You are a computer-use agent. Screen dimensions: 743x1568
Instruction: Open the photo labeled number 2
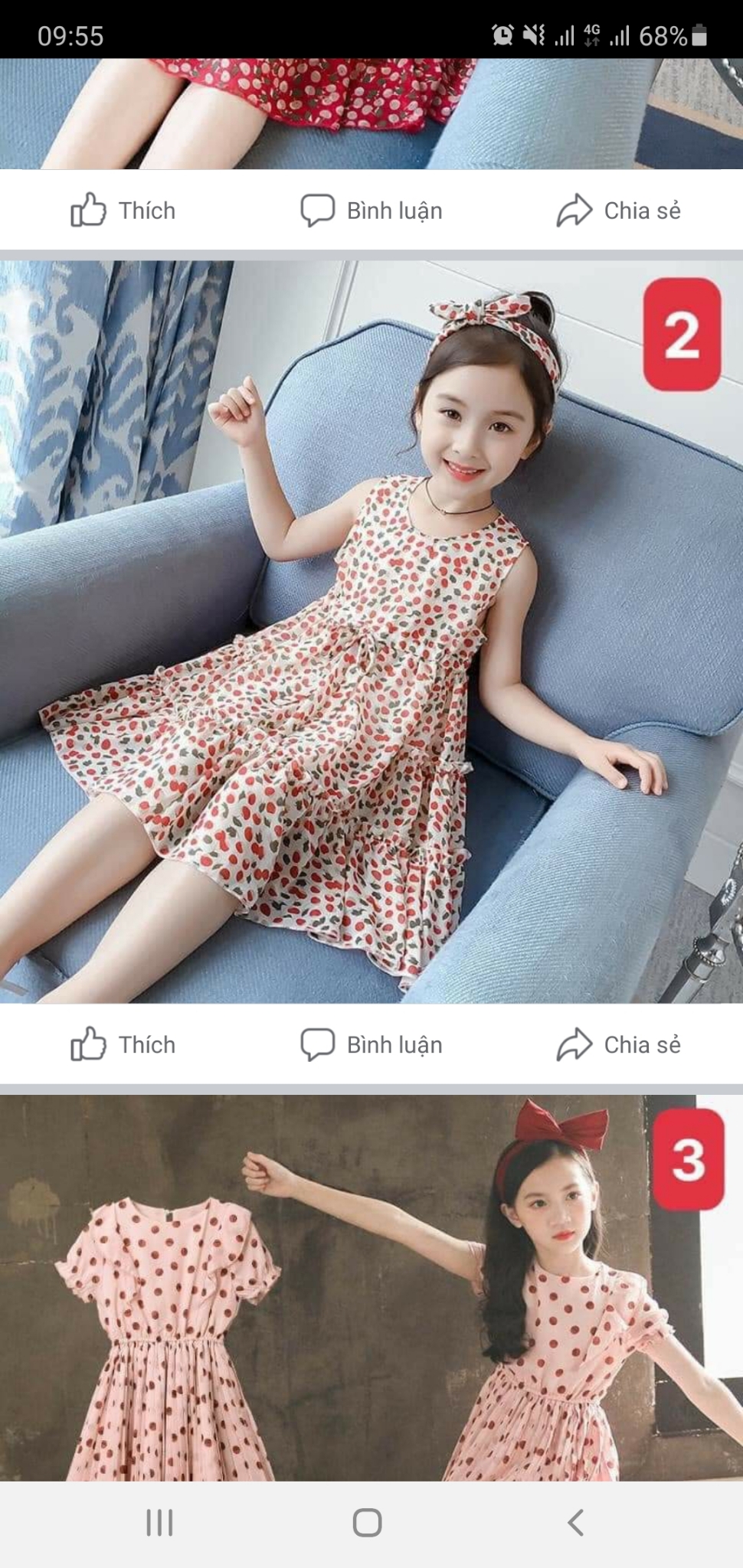tap(371, 632)
